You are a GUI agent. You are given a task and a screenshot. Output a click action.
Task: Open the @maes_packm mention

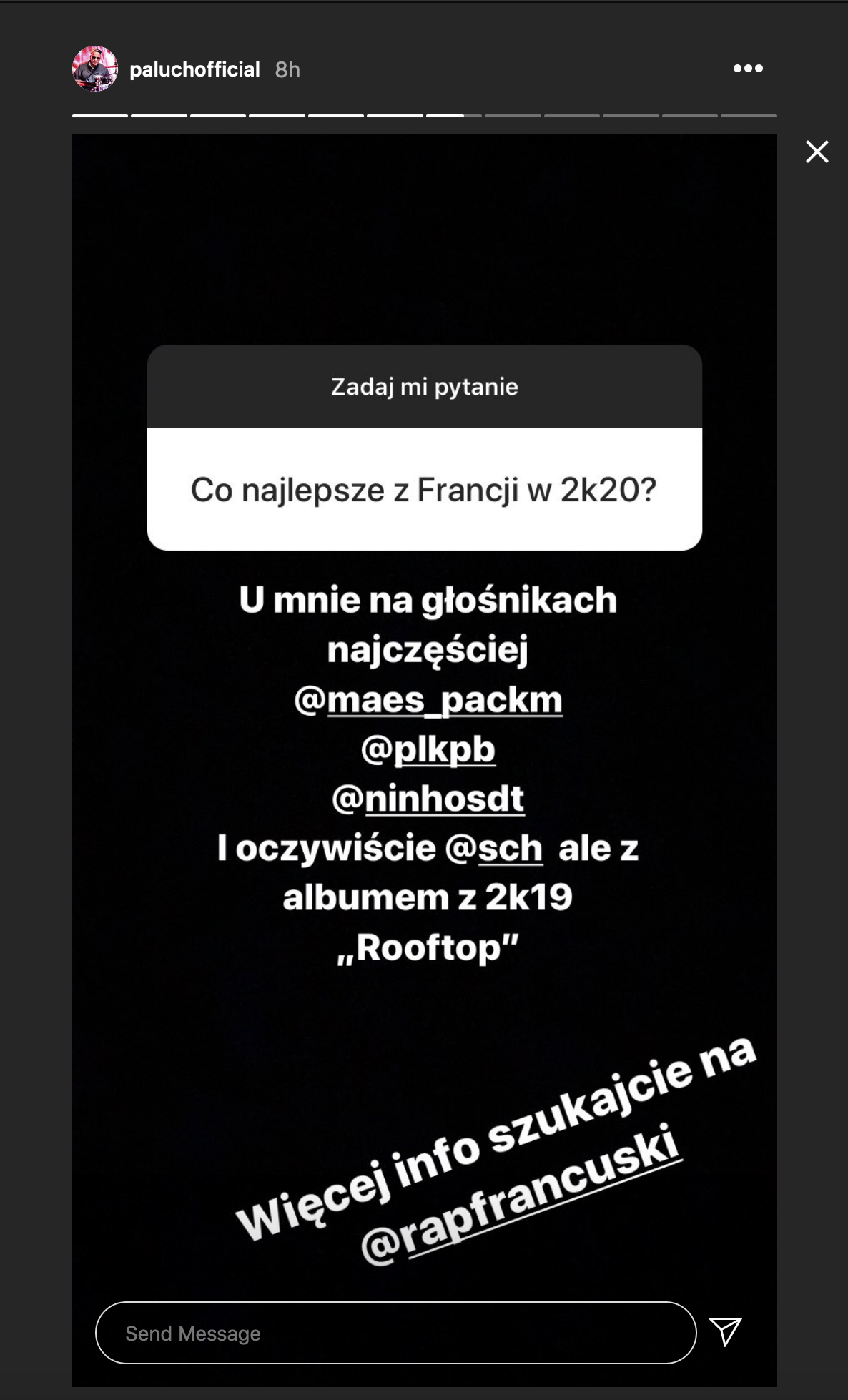428,700
